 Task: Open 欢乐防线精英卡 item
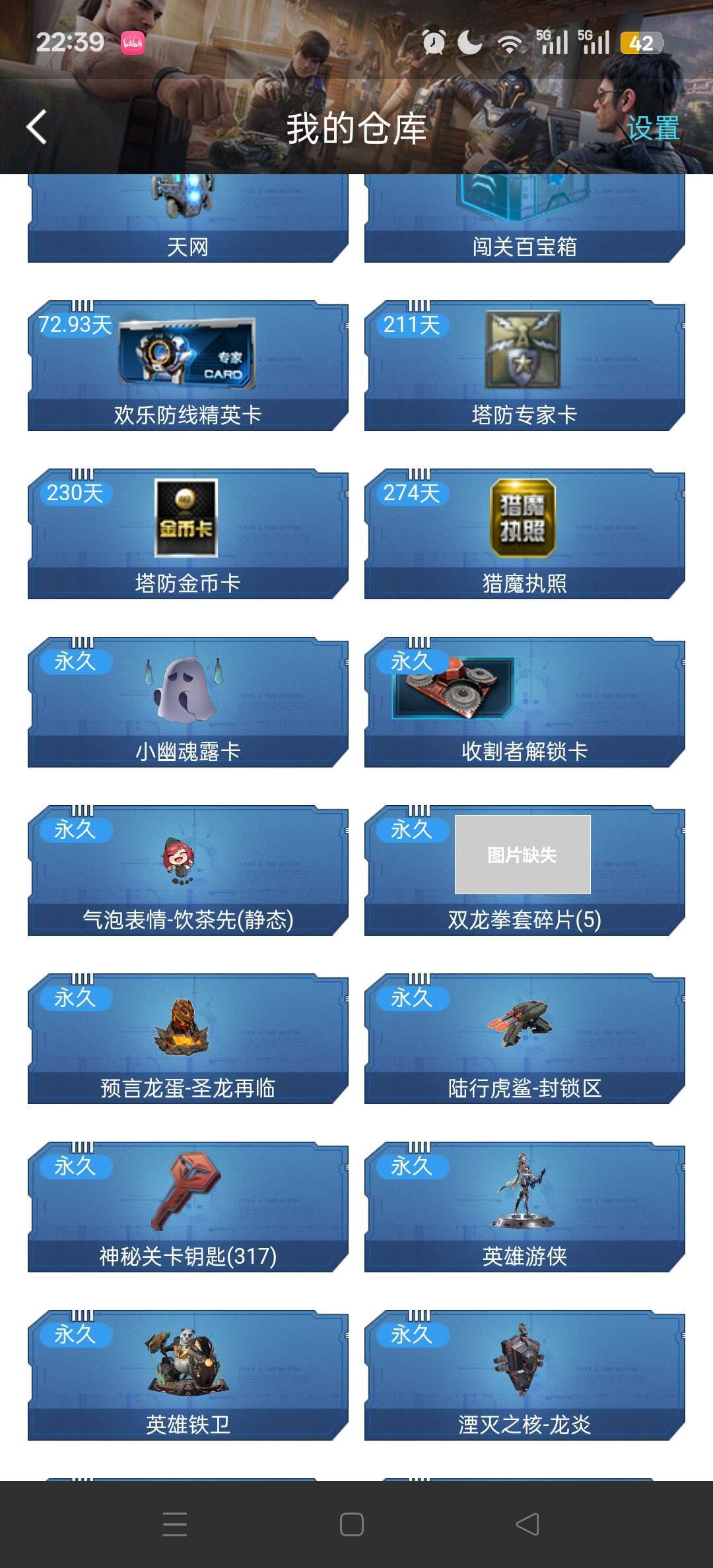point(187,366)
